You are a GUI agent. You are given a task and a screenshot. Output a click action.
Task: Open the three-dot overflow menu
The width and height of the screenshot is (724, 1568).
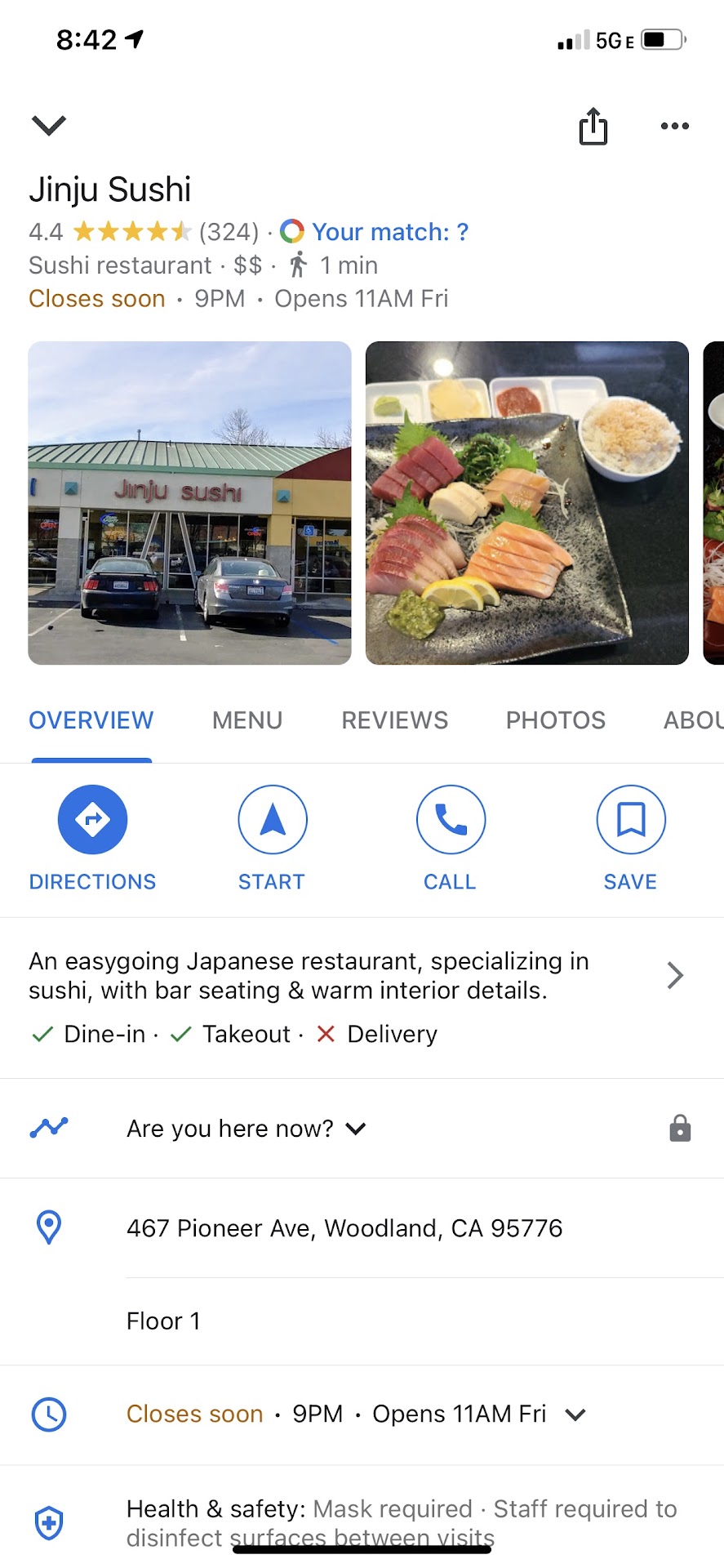coord(674,126)
